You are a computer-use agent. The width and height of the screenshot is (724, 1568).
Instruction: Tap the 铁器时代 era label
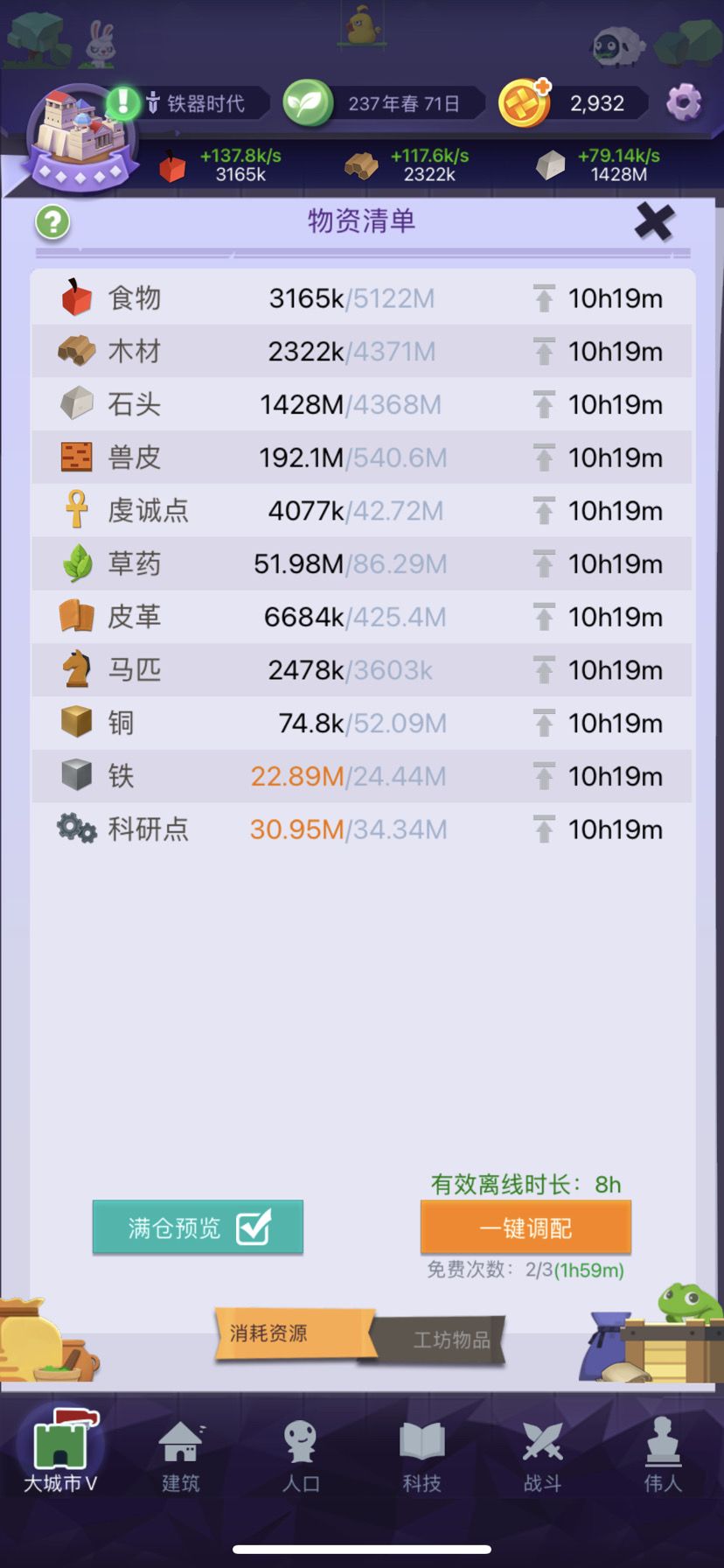coord(197,103)
